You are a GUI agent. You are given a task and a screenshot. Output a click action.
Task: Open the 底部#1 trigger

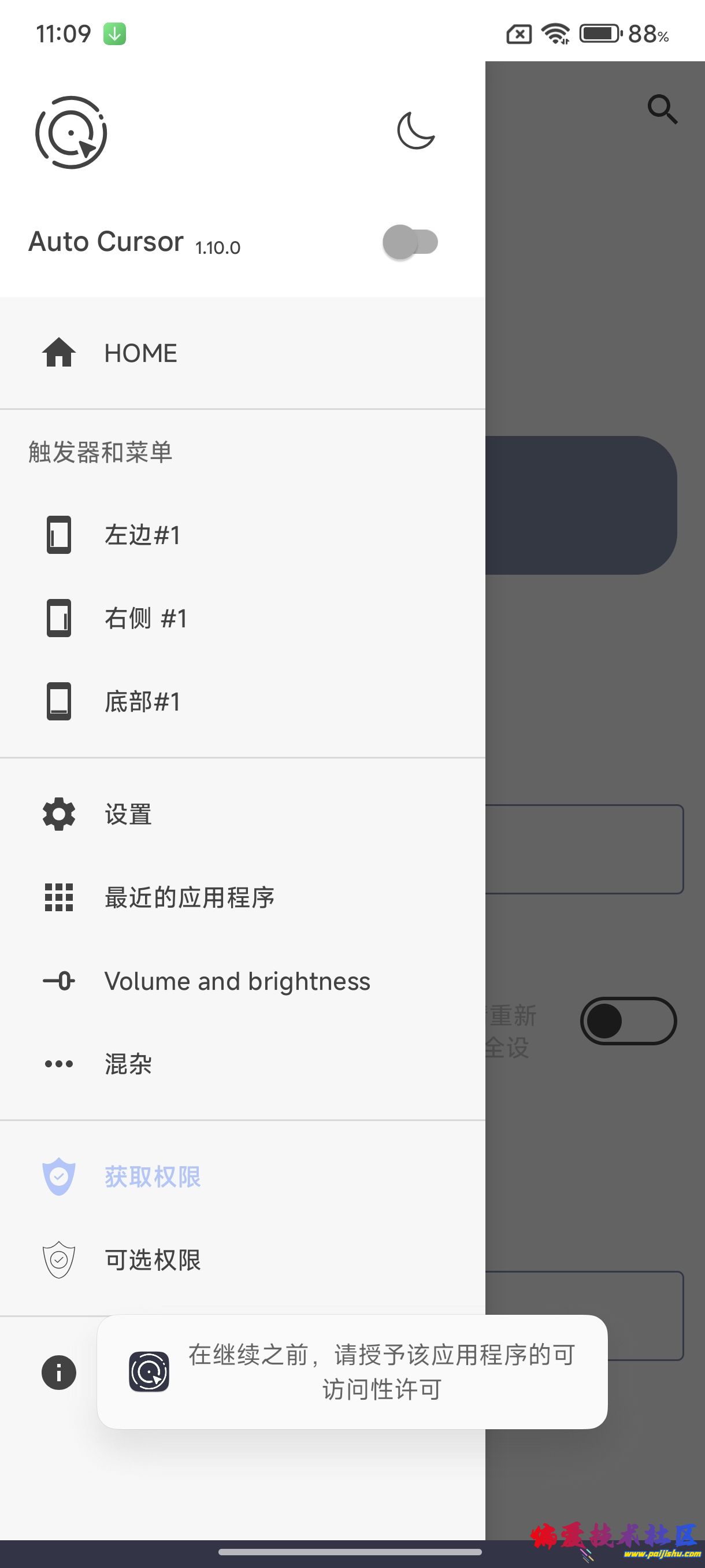[x=142, y=702]
